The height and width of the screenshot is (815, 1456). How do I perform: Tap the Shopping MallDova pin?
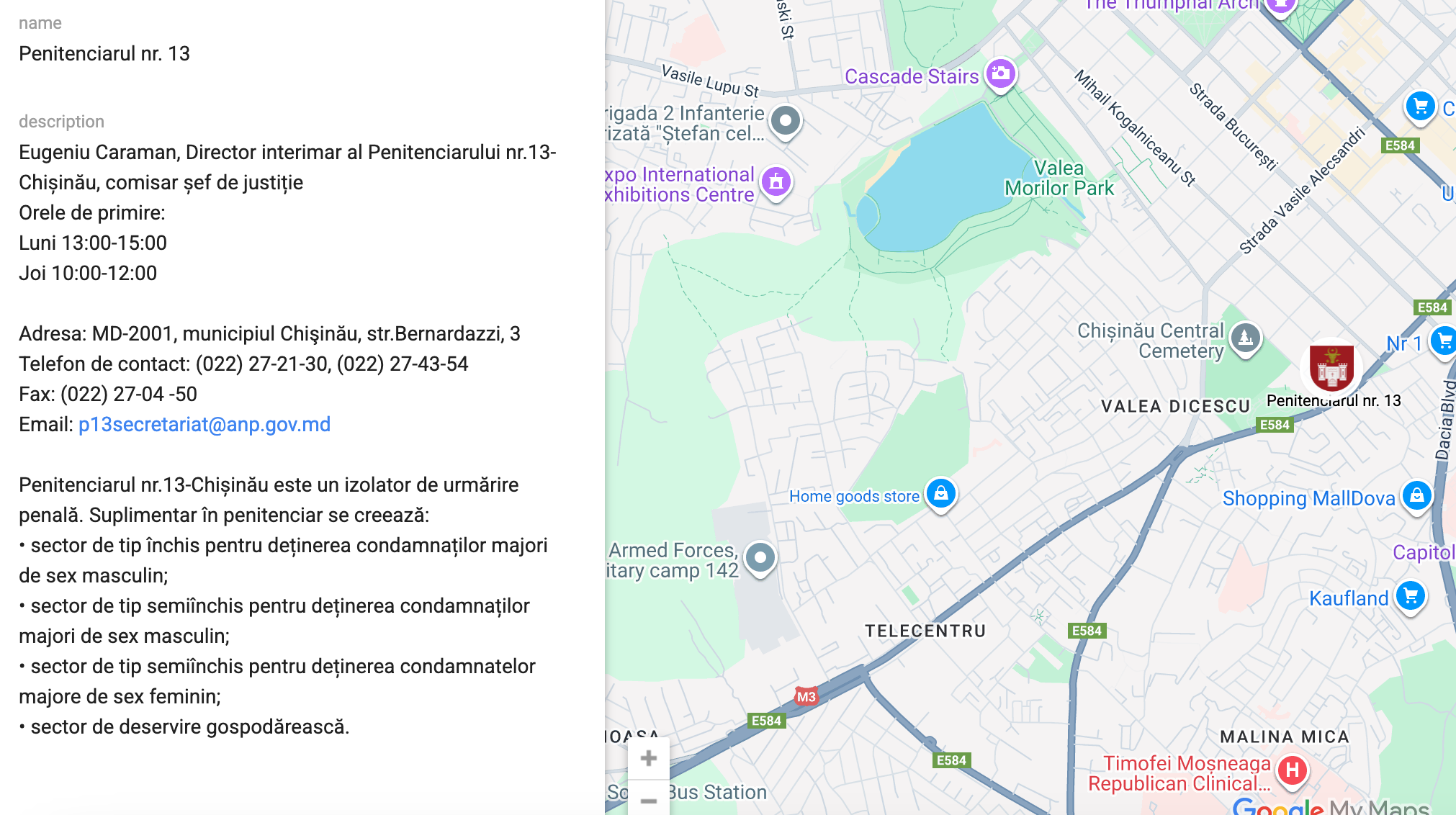click(x=1416, y=495)
